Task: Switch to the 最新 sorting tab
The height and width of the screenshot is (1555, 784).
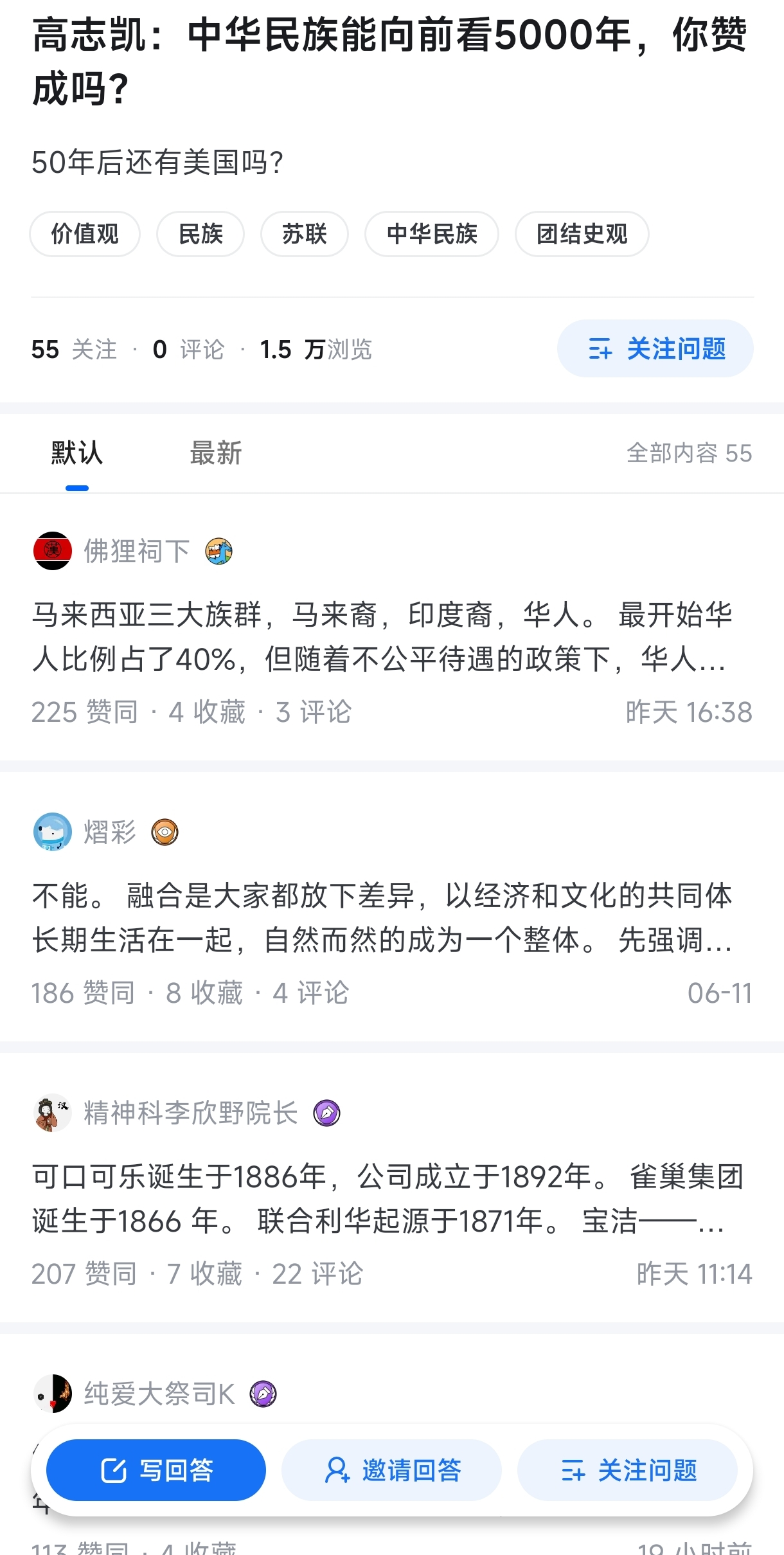Action: coord(216,453)
